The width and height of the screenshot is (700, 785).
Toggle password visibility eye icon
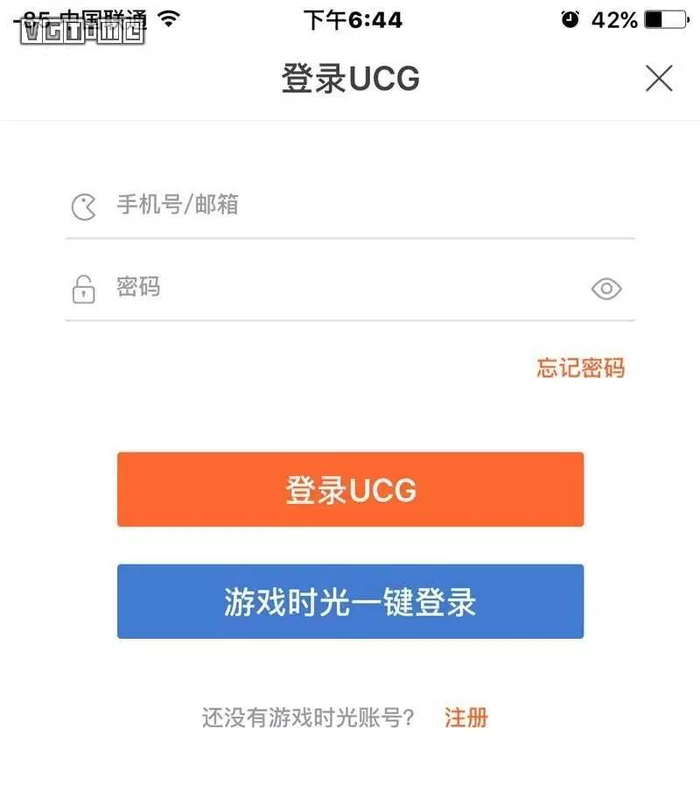[606, 290]
